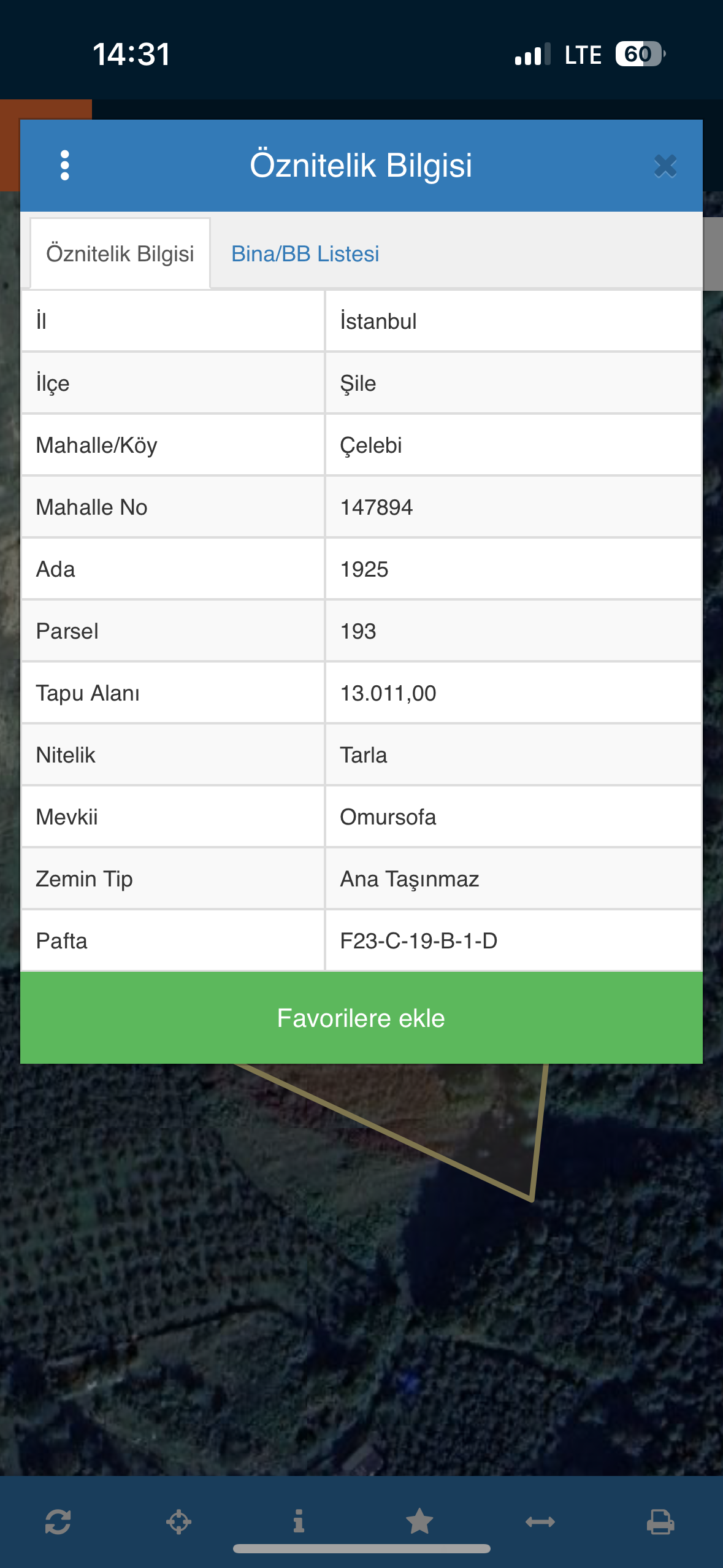Viewport: 723px width, 1568px height.
Task: Tap the double-arrow measure icon
Action: point(540,1521)
